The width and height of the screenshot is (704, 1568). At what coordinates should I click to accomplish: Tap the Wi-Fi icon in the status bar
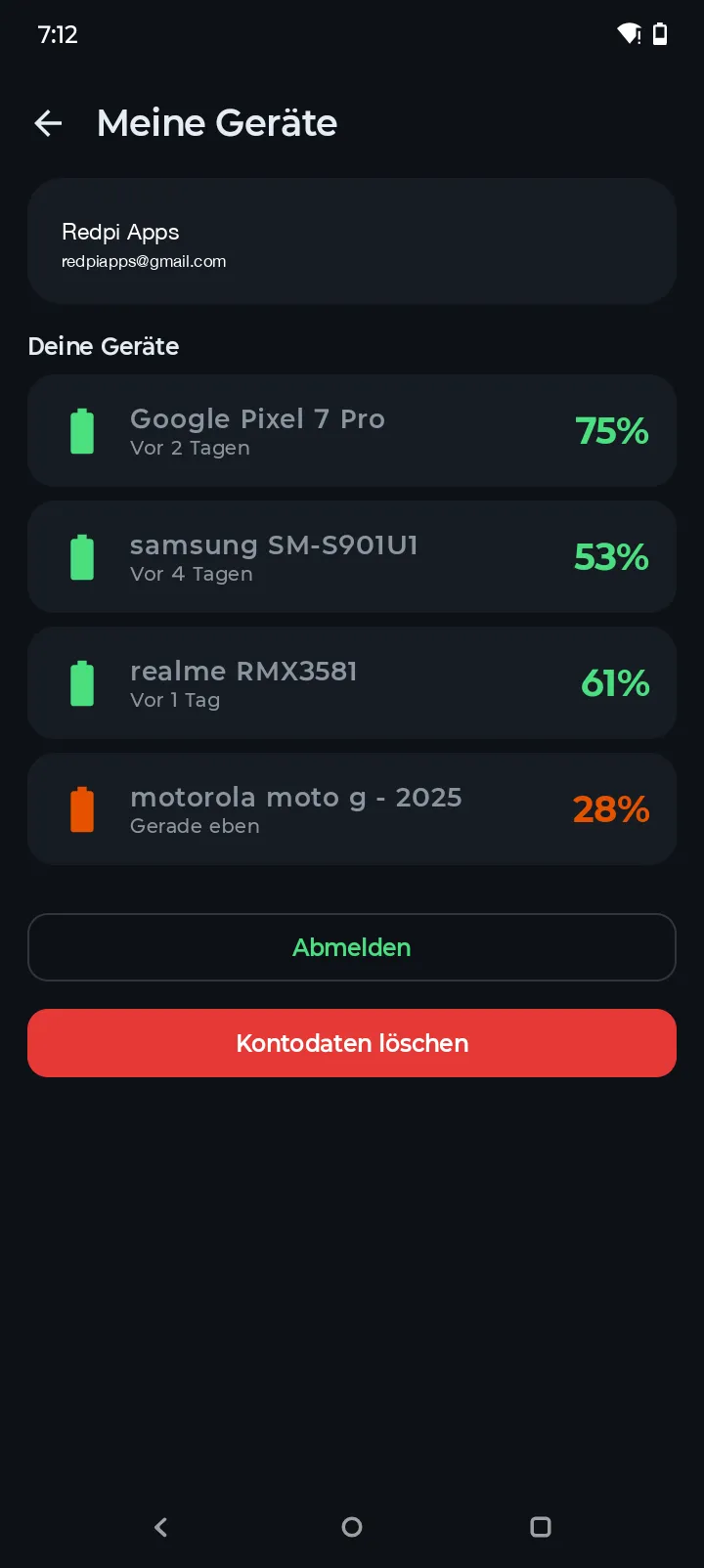[x=627, y=34]
